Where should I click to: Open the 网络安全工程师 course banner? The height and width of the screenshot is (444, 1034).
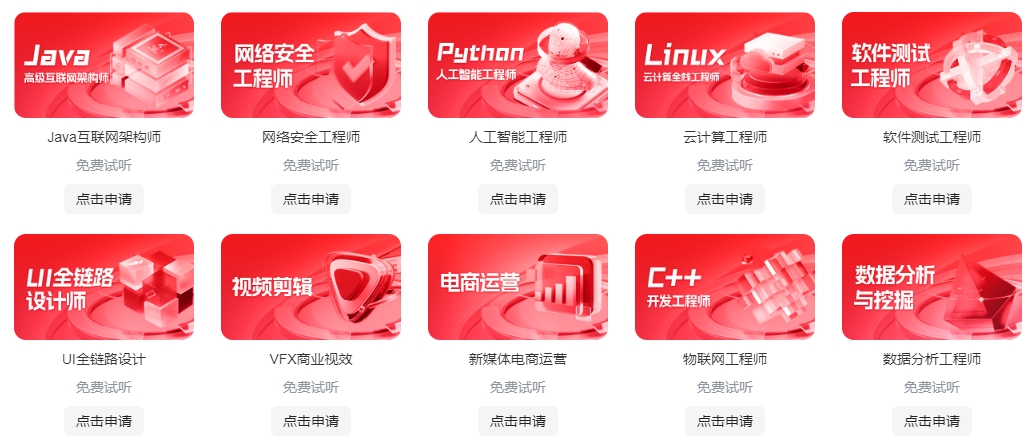pyautogui.click(x=311, y=65)
